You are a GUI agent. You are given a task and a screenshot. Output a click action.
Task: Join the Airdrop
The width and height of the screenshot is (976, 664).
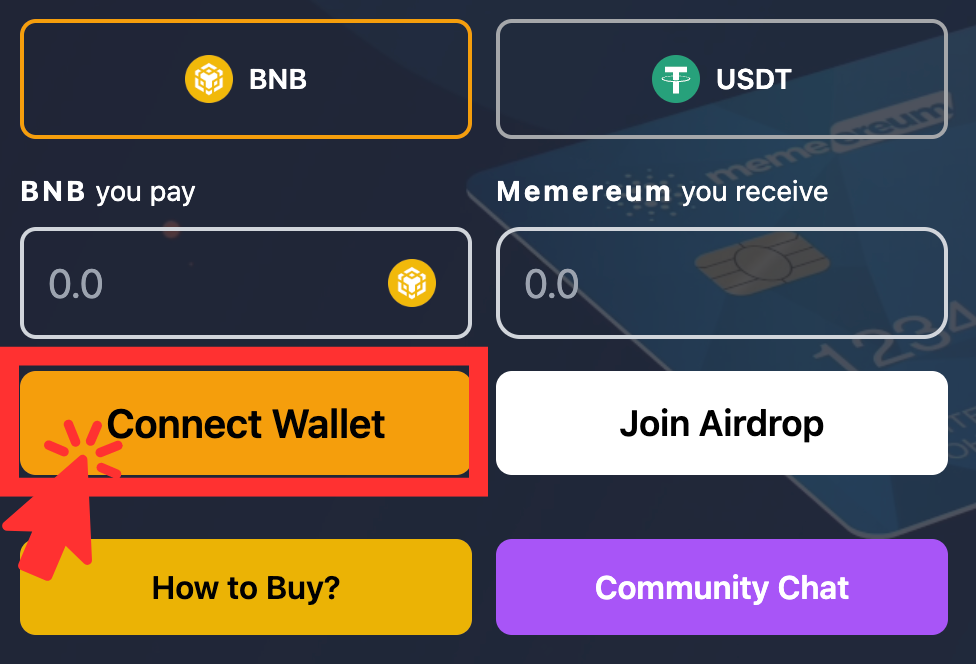(721, 423)
